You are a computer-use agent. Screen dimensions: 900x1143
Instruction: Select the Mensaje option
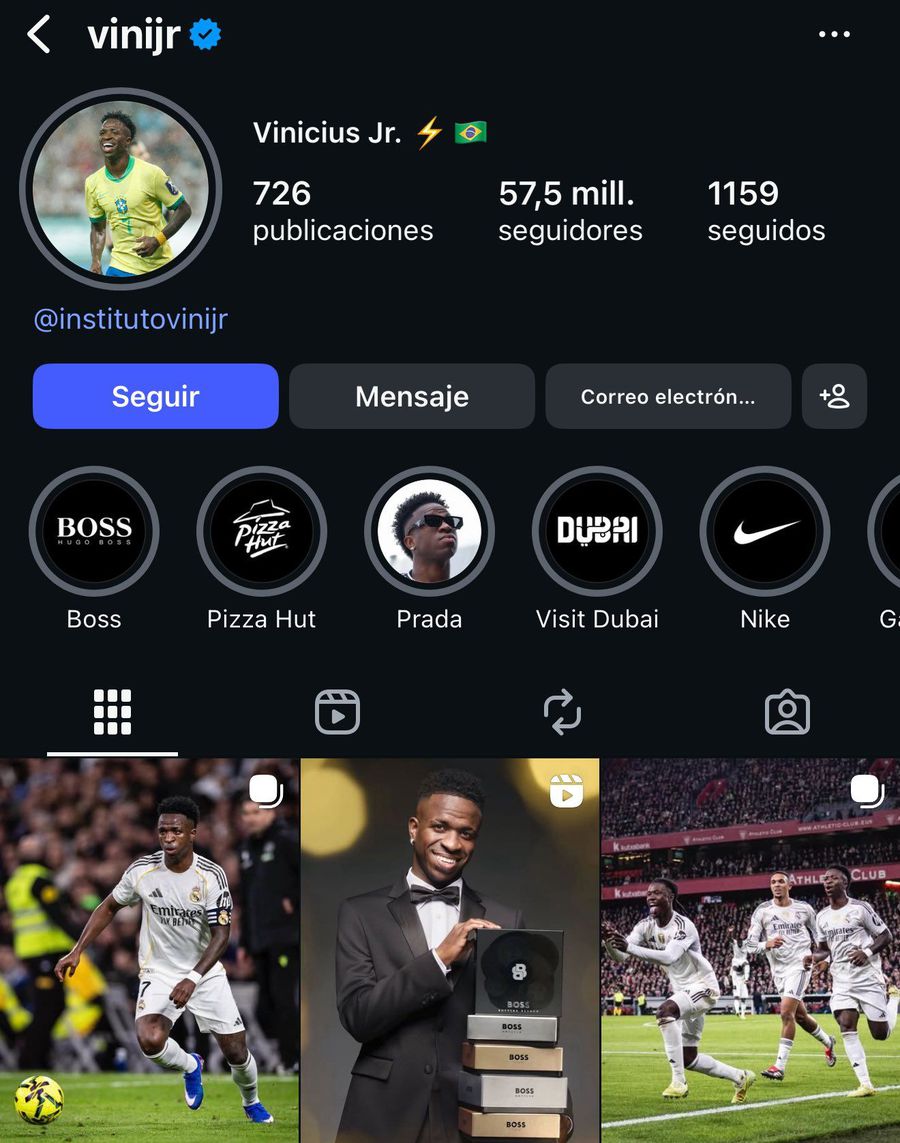point(411,396)
